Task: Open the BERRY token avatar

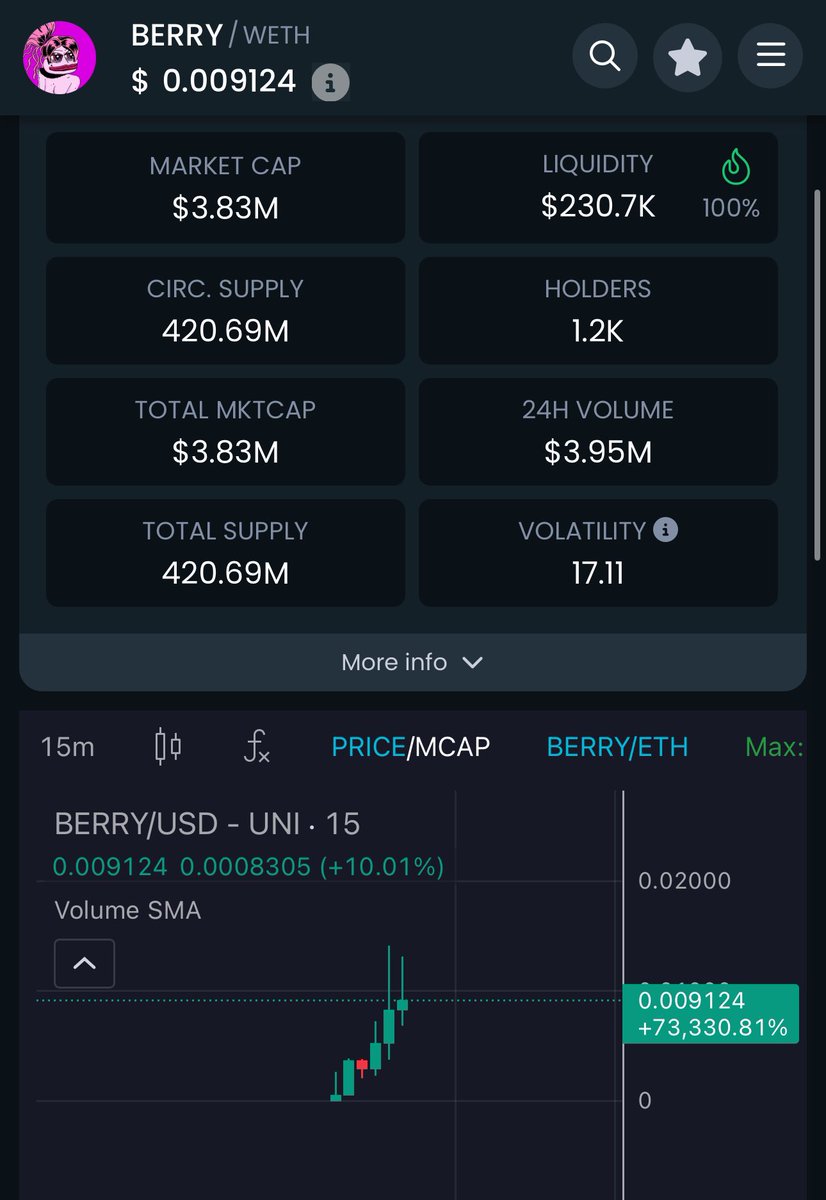Action: pos(60,57)
